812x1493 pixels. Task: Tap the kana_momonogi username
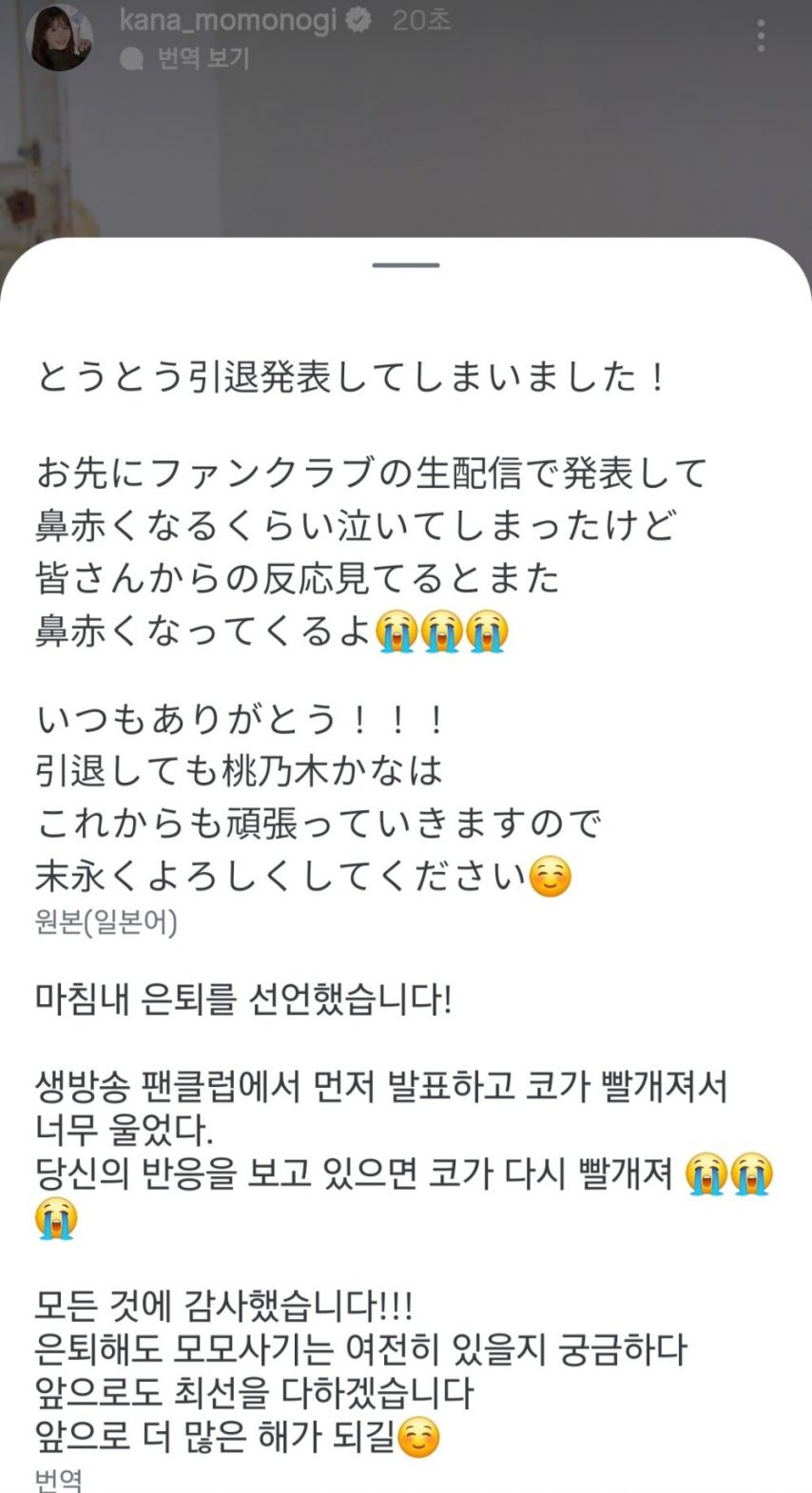pyautogui.click(x=227, y=20)
